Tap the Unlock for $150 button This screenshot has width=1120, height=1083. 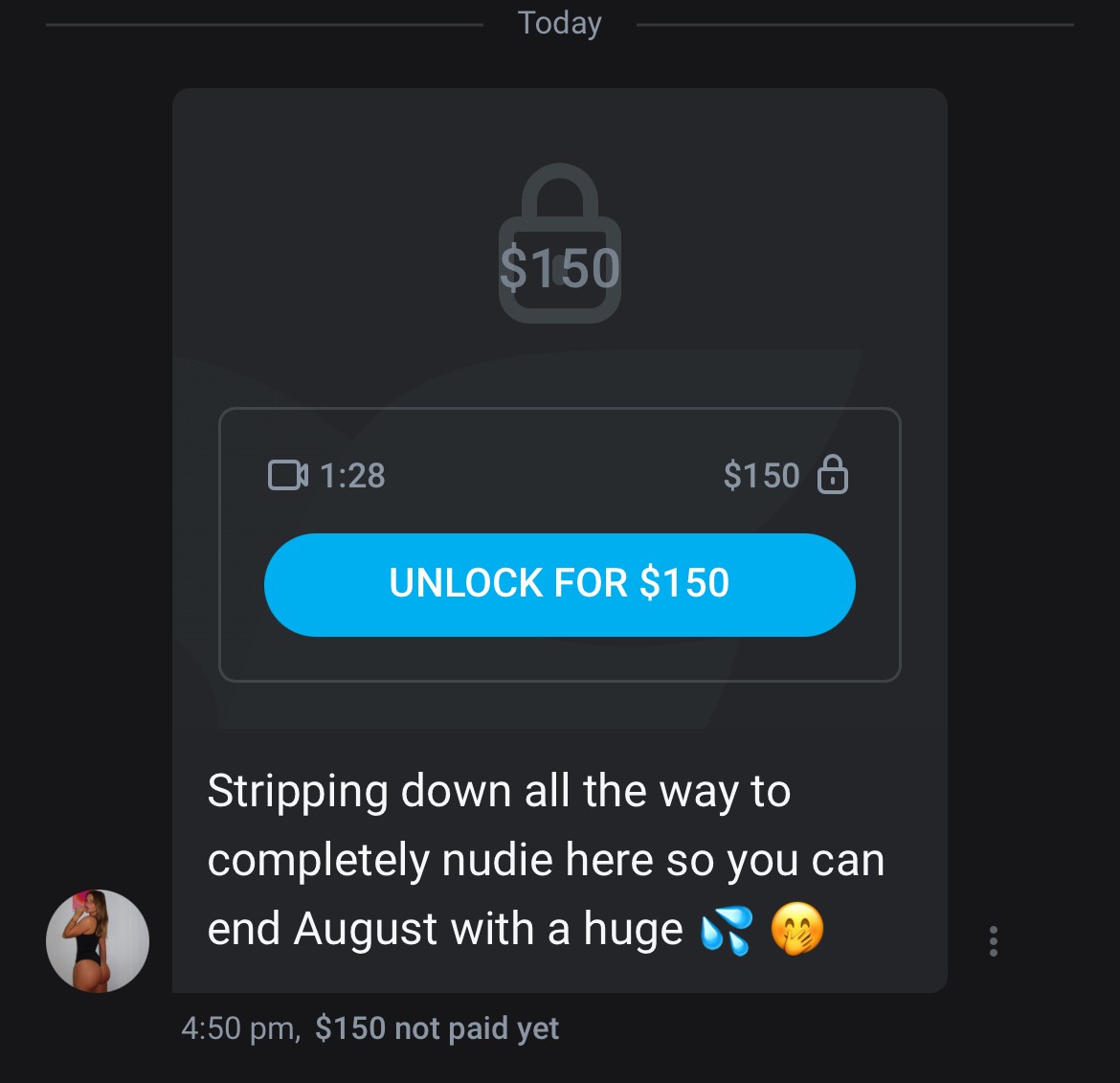[x=559, y=584]
